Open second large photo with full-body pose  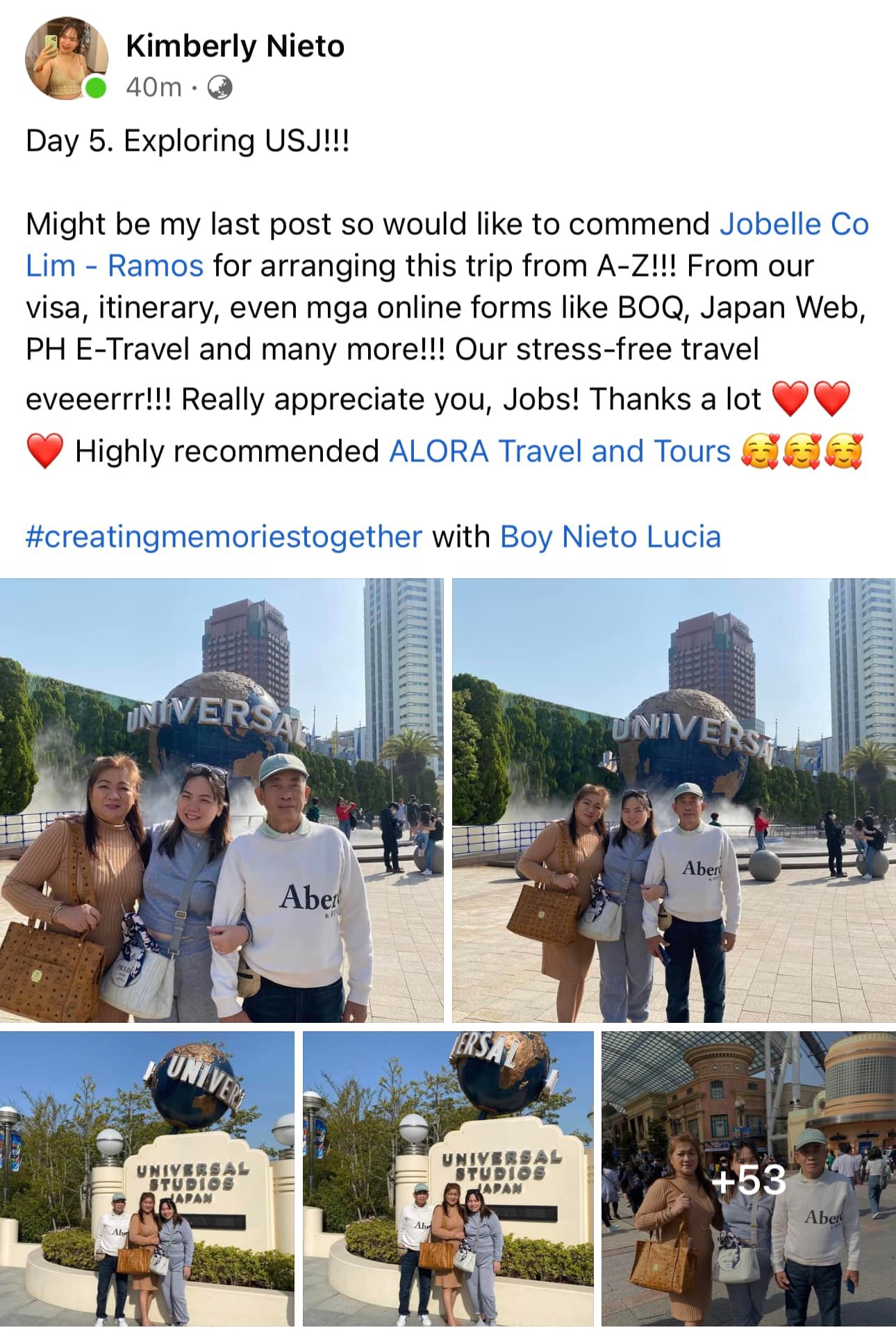(x=674, y=799)
